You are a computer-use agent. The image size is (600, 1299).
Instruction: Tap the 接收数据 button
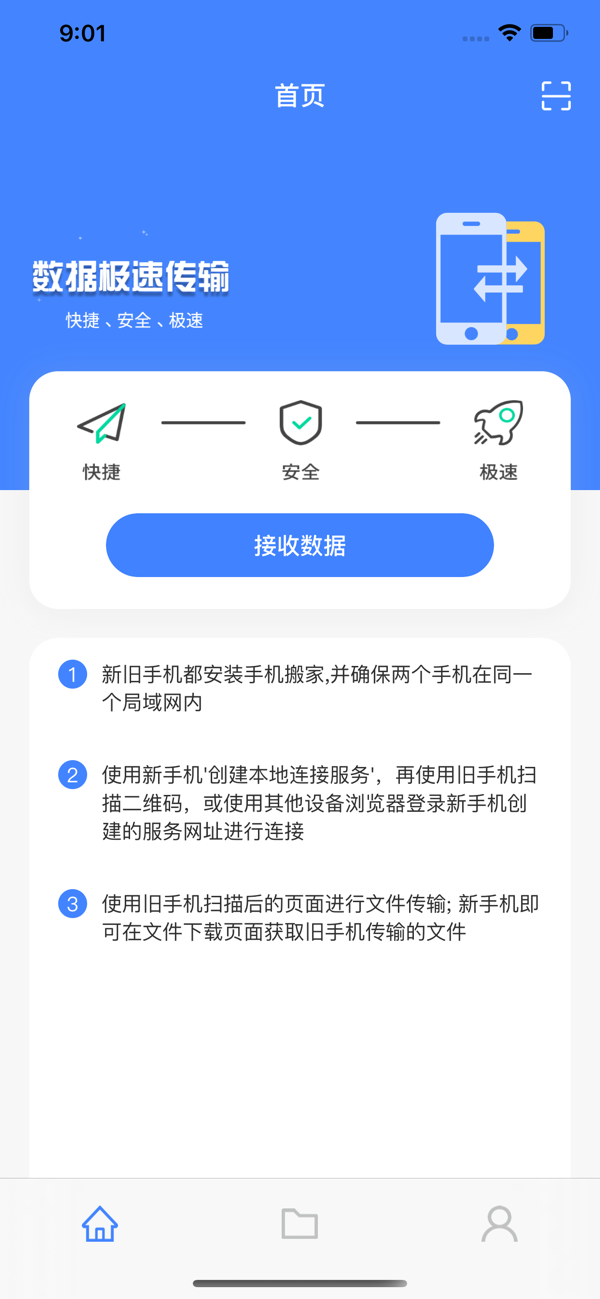(300, 545)
